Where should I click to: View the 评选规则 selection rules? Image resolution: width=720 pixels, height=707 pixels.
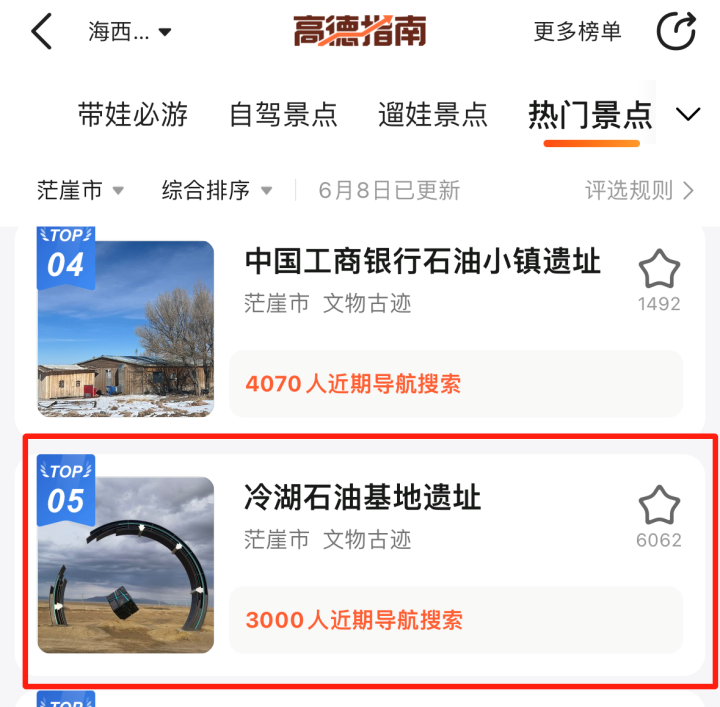coord(639,190)
